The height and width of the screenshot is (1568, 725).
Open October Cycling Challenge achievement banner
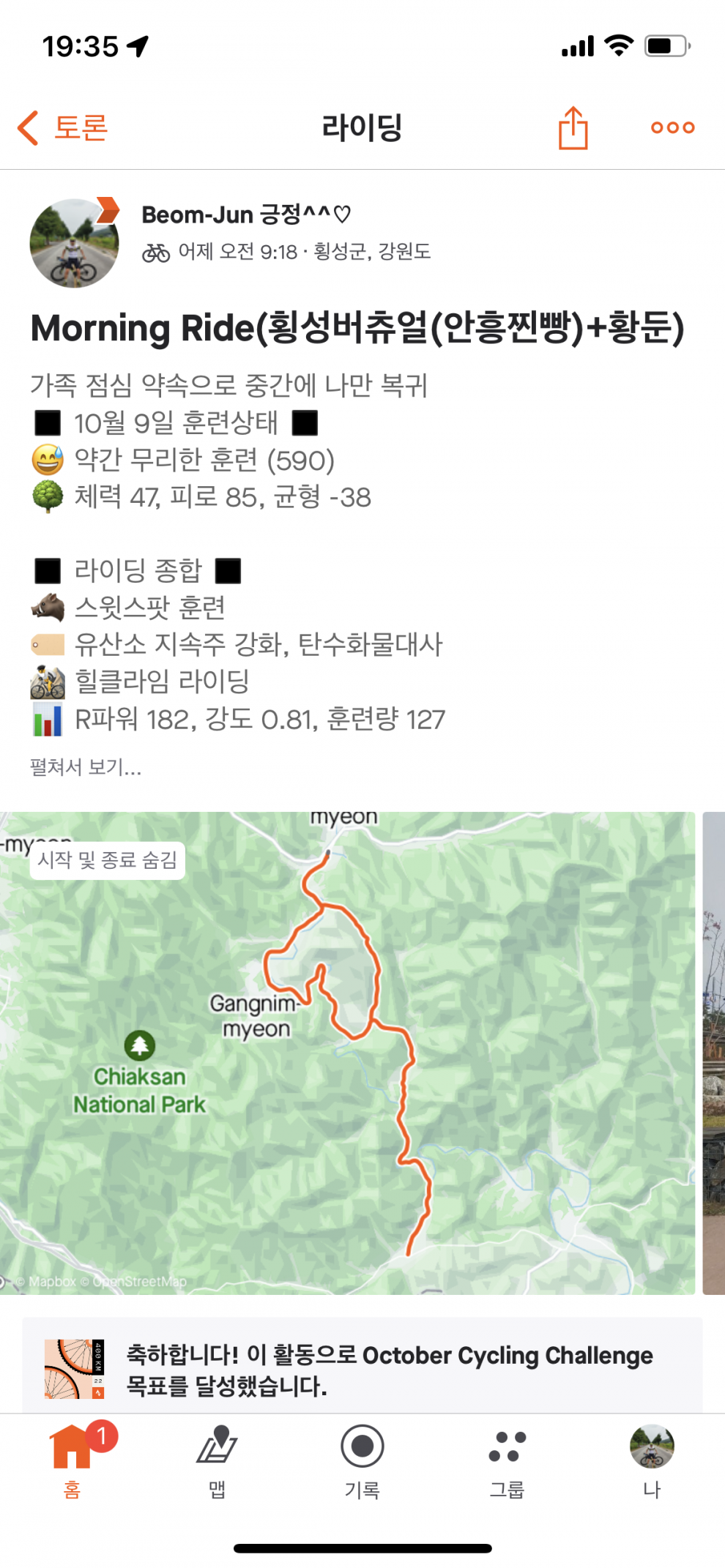click(362, 1369)
